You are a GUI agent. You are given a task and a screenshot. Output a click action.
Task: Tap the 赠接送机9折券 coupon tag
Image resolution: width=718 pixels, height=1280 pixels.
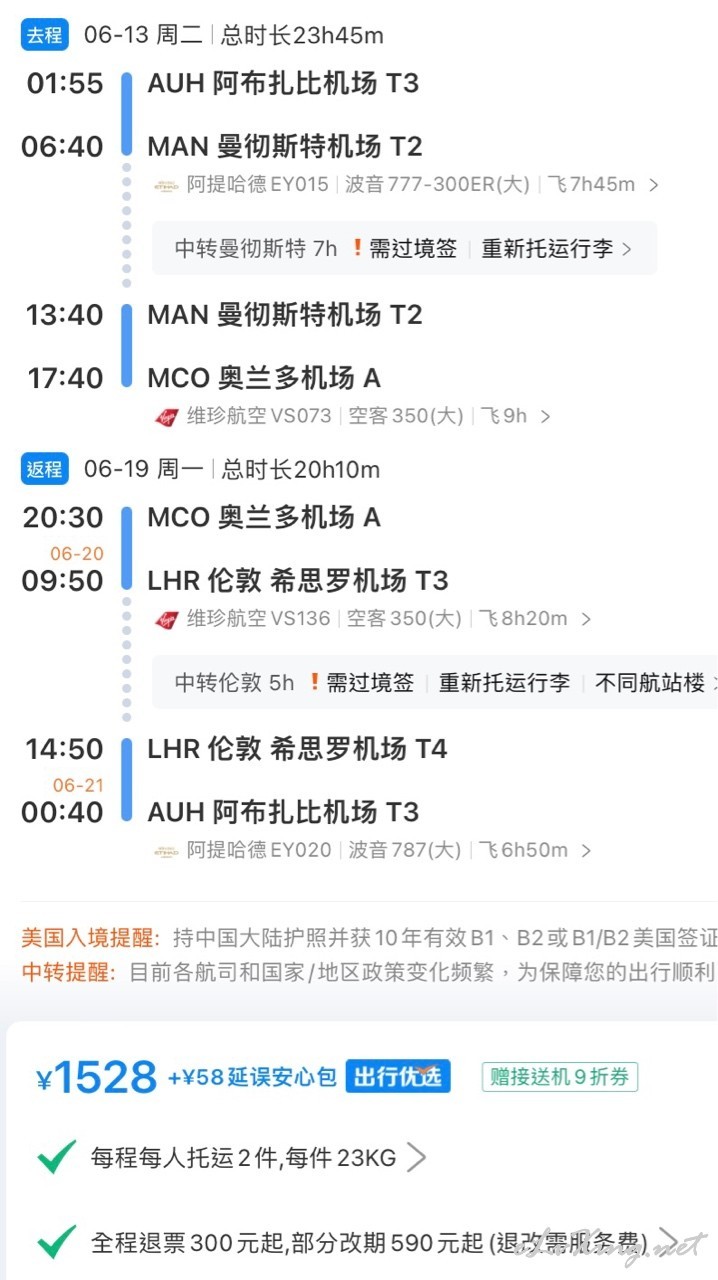pos(560,1077)
